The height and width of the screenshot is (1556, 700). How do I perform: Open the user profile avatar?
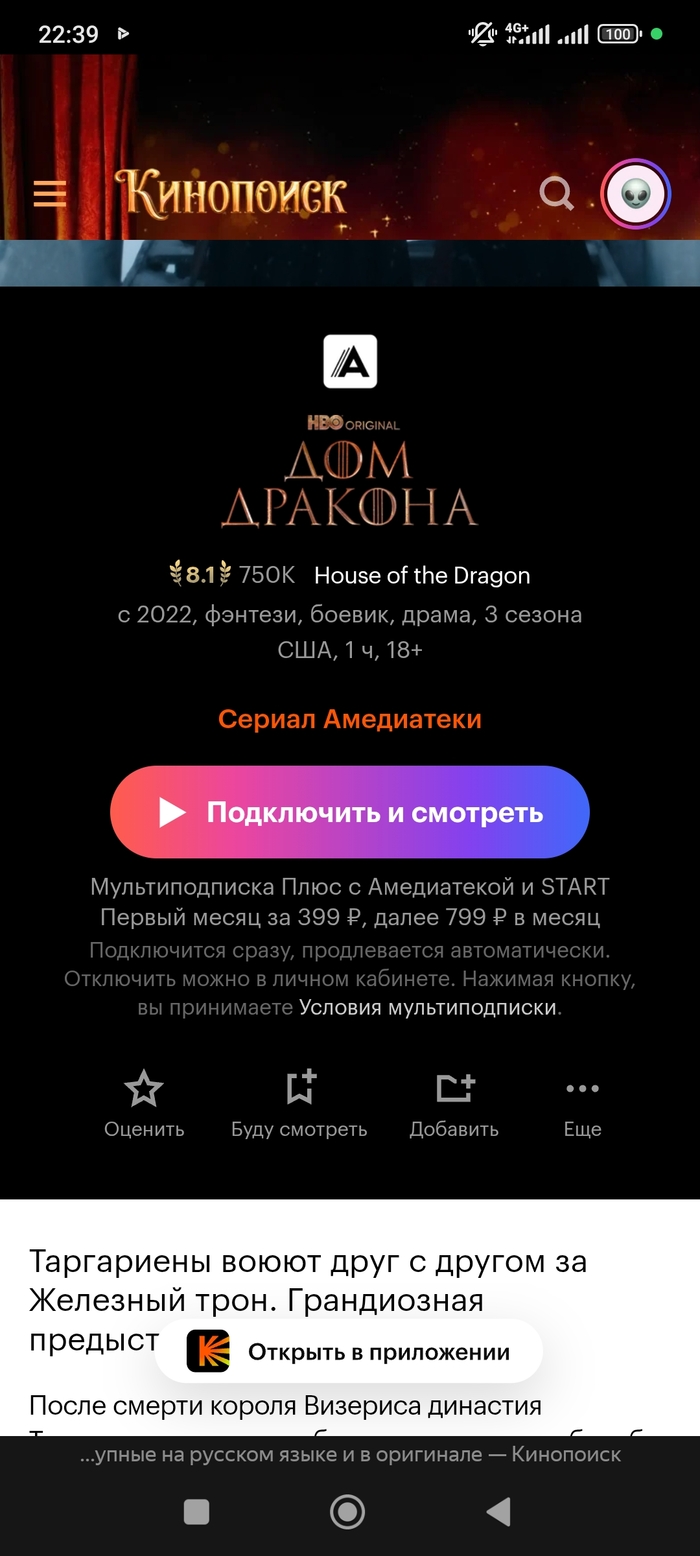coord(635,193)
